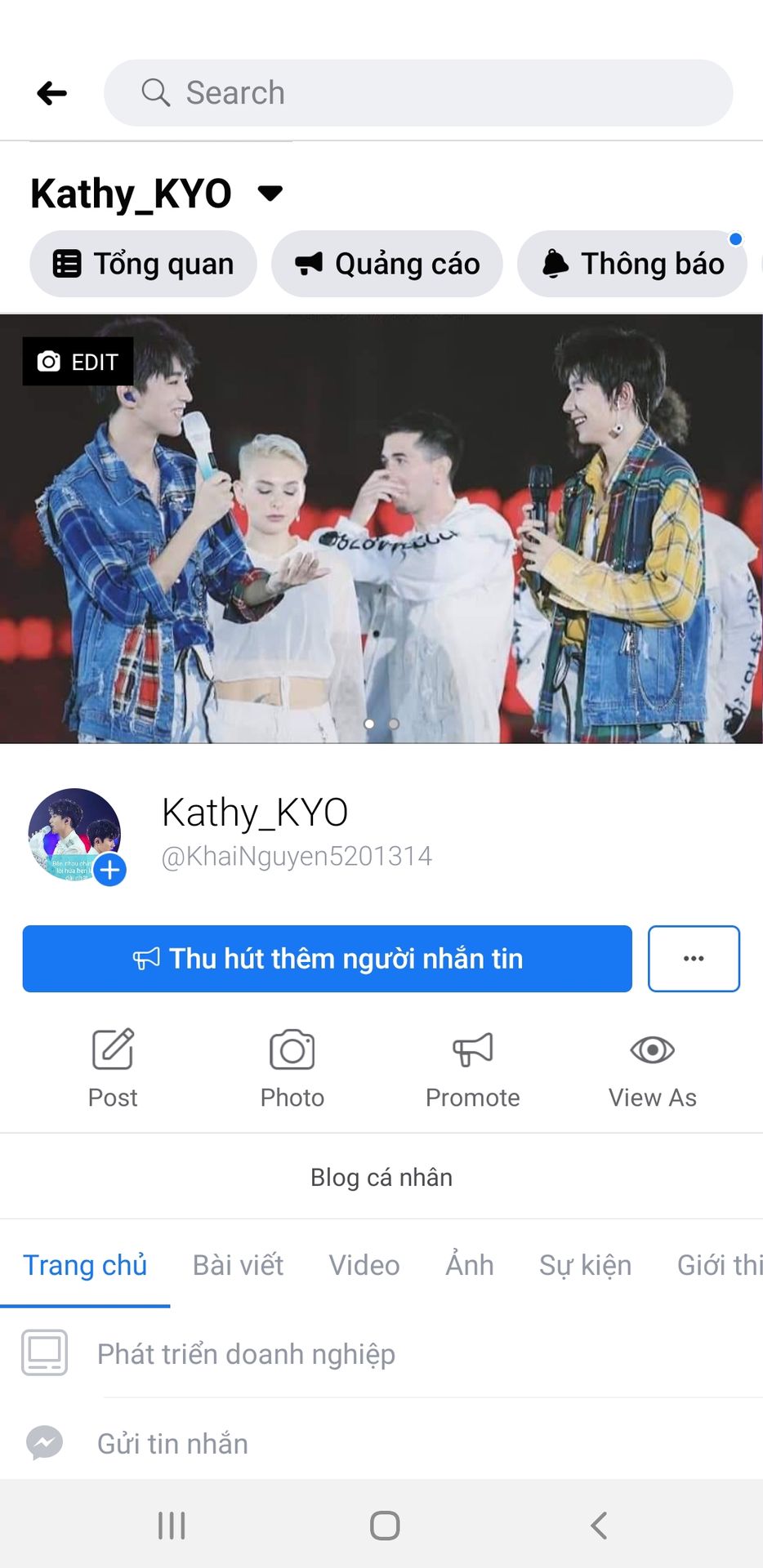Expand the Kathy_KYO page dropdown
The height and width of the screenshot is (1568, 763).
pyautogui.click(x=270, y=194)
